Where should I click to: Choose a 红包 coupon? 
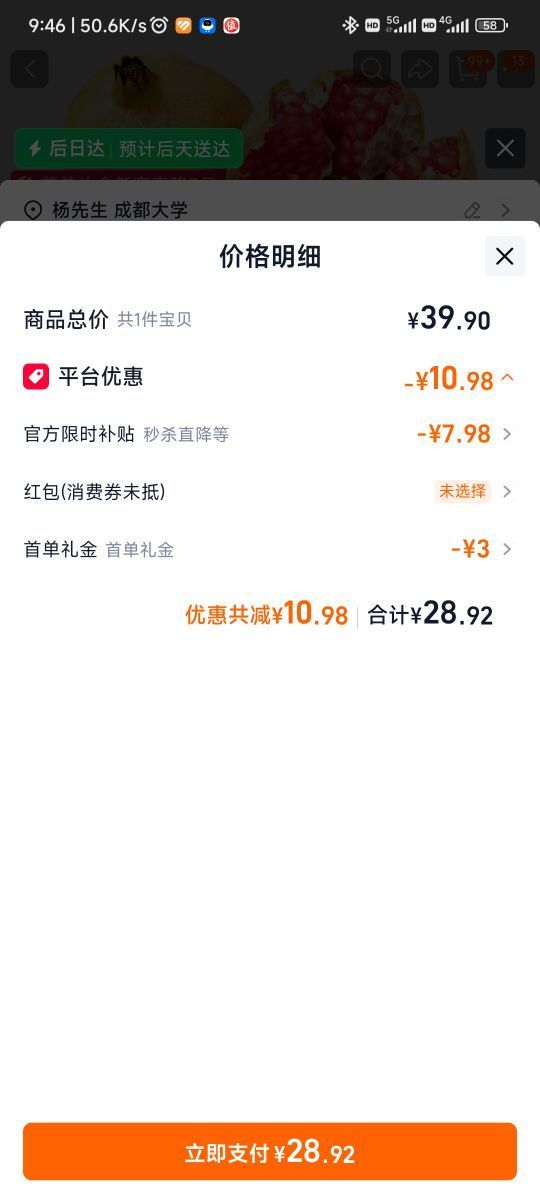(x=268, y=491)
